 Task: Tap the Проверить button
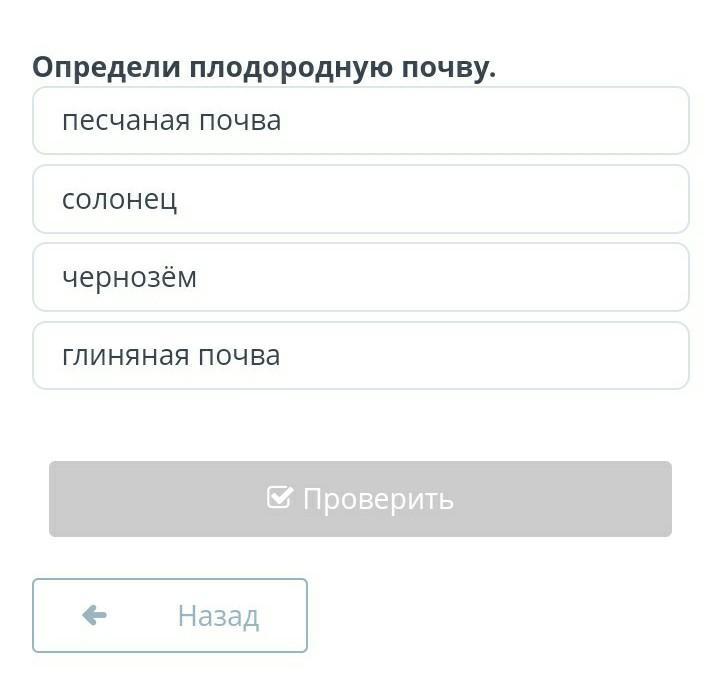pos(360,499)
